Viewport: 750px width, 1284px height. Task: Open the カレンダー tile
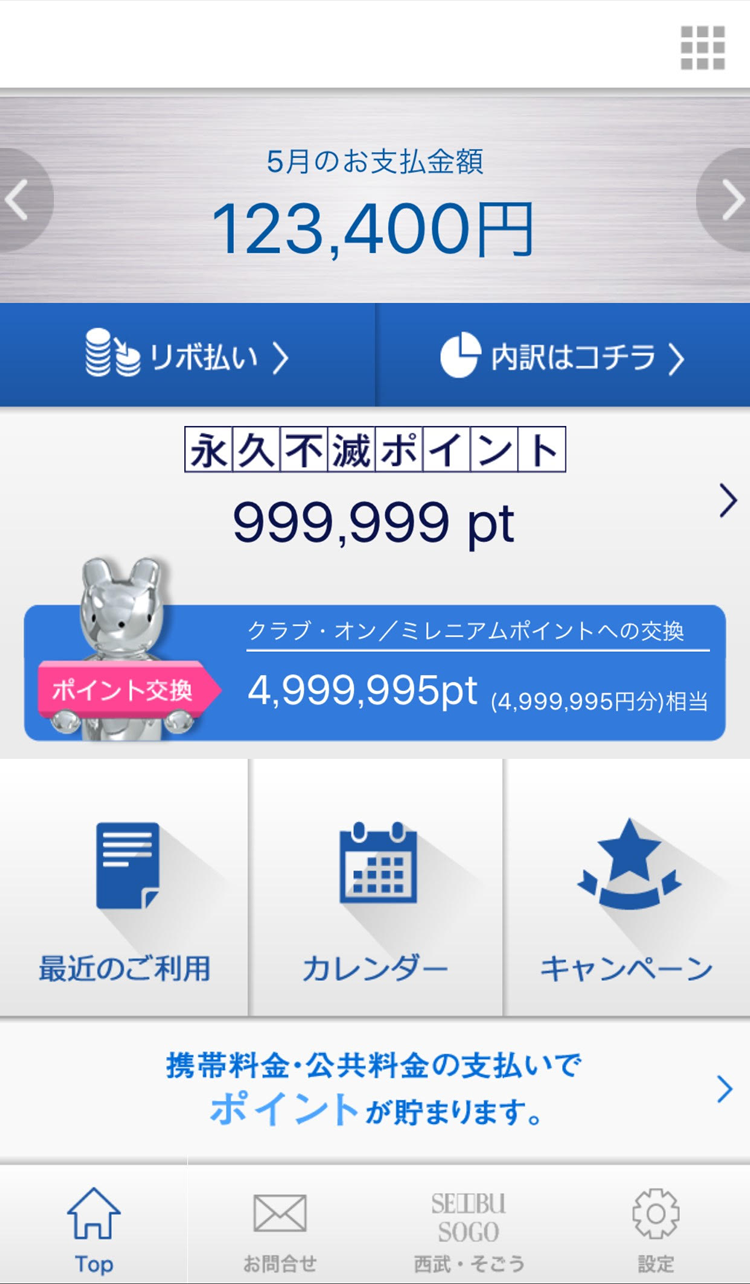(376, 887)
